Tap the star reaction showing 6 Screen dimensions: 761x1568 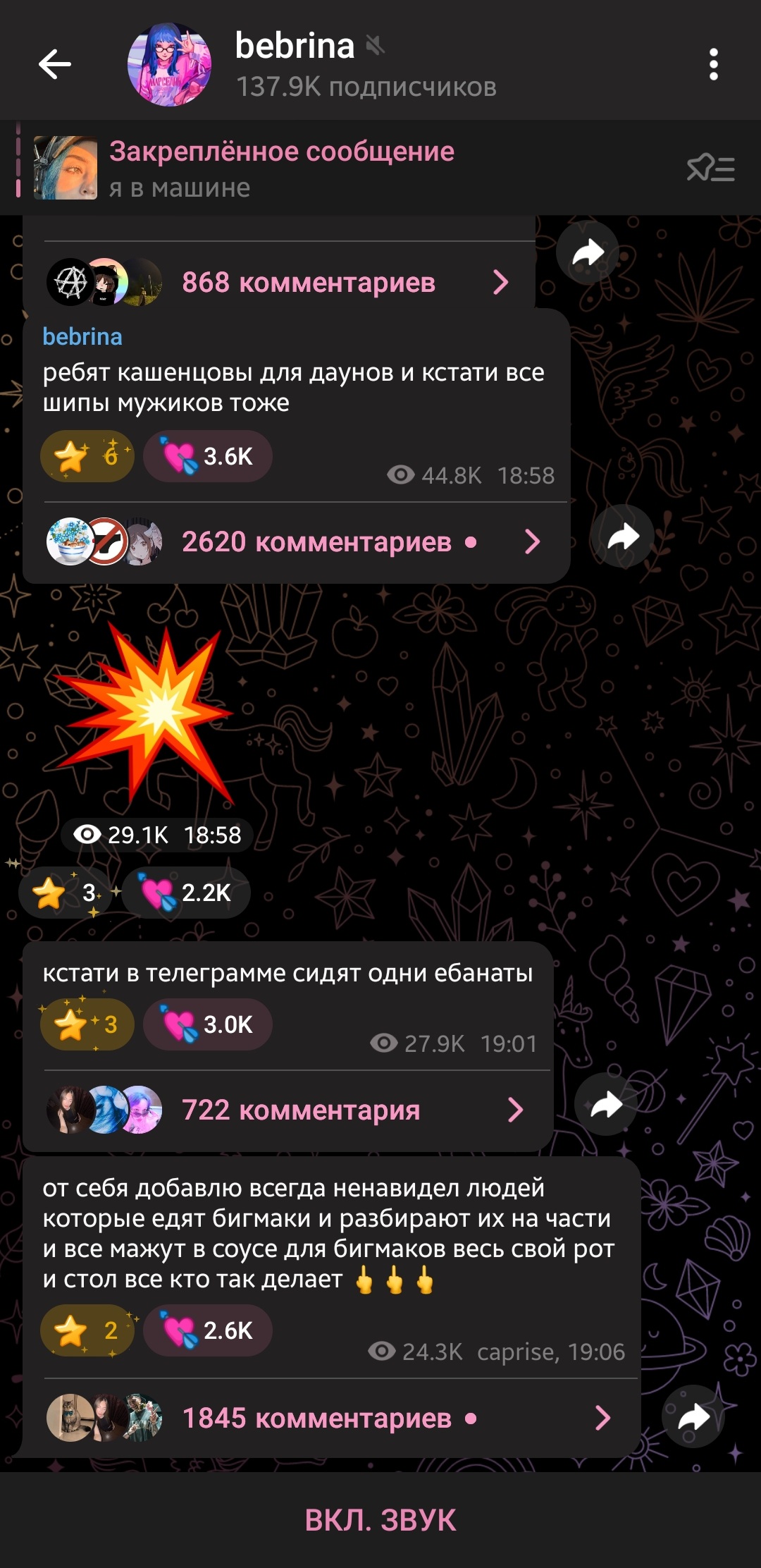[x=87, y=456]
